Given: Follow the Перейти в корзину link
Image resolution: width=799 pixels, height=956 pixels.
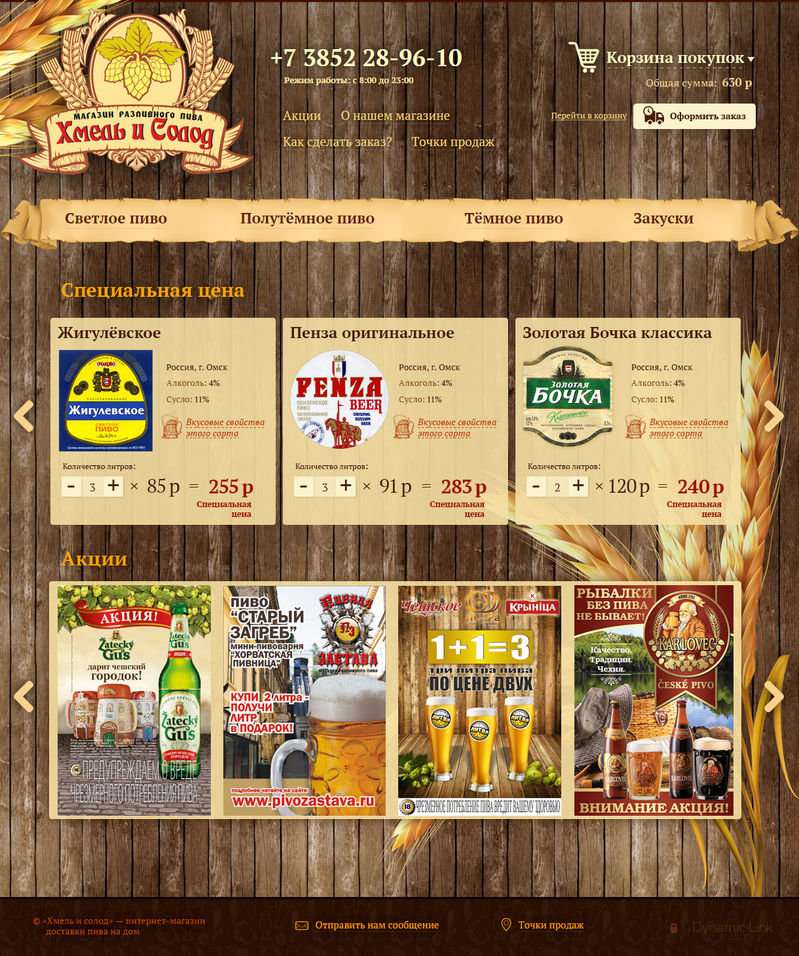Looking at the screenshot, I should click(589, 117).
